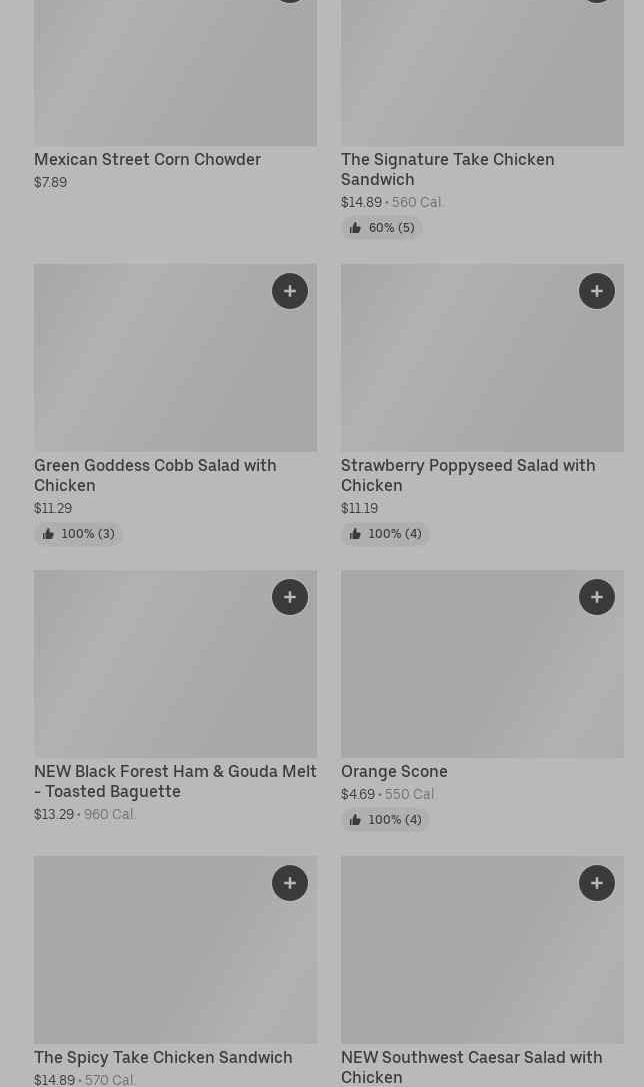Select The Spicy Take Chicken Sandwich card
Image resolution: width=644 pixels, height=1087 pixels.
[163, 1057]
